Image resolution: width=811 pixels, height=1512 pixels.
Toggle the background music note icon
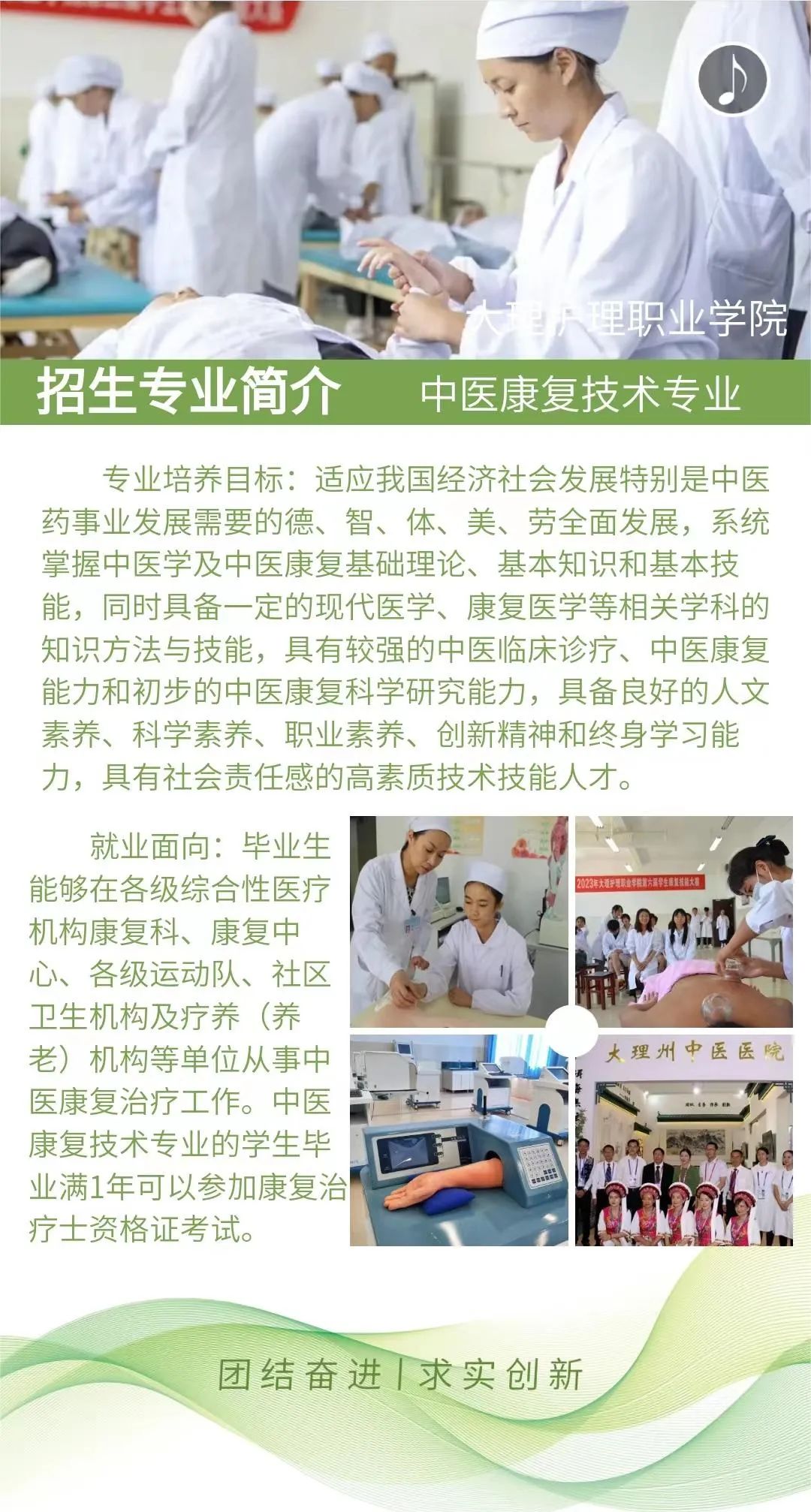(732, 79)
